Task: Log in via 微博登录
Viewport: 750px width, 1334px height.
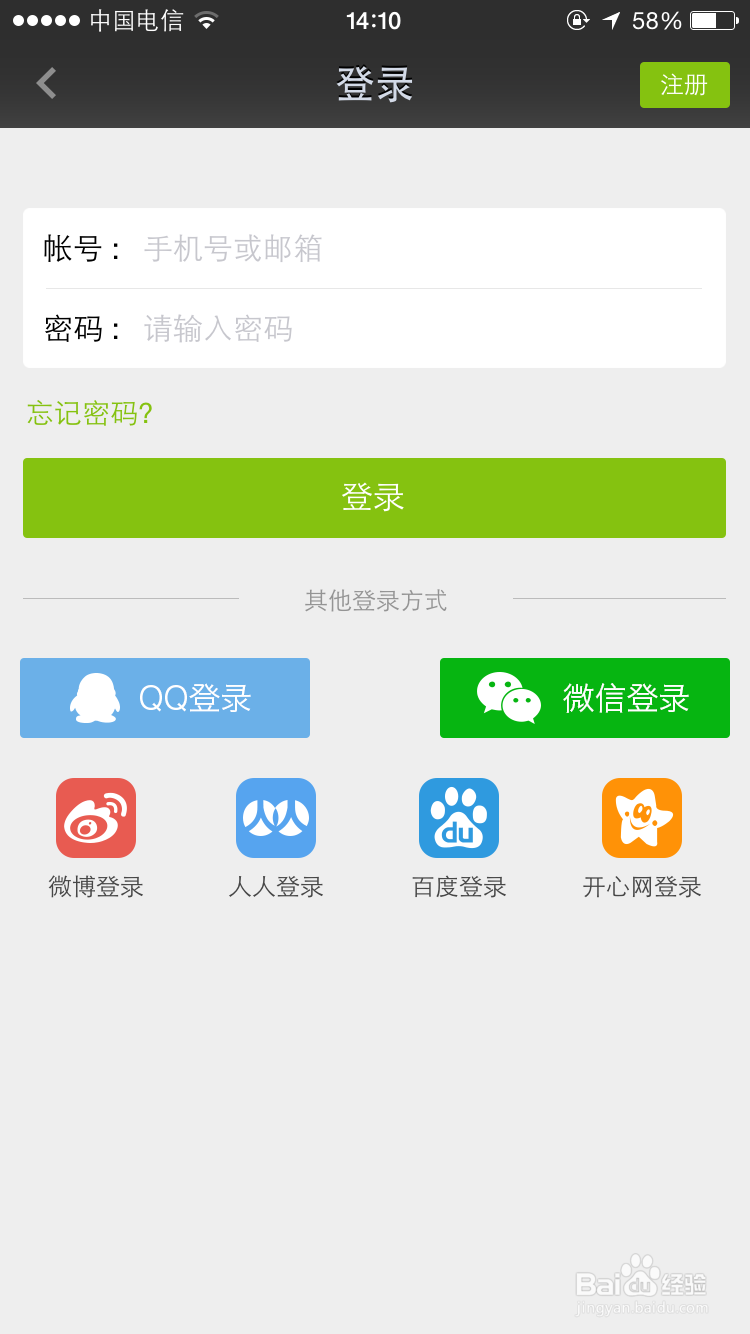Action: [x=96, y=838]
